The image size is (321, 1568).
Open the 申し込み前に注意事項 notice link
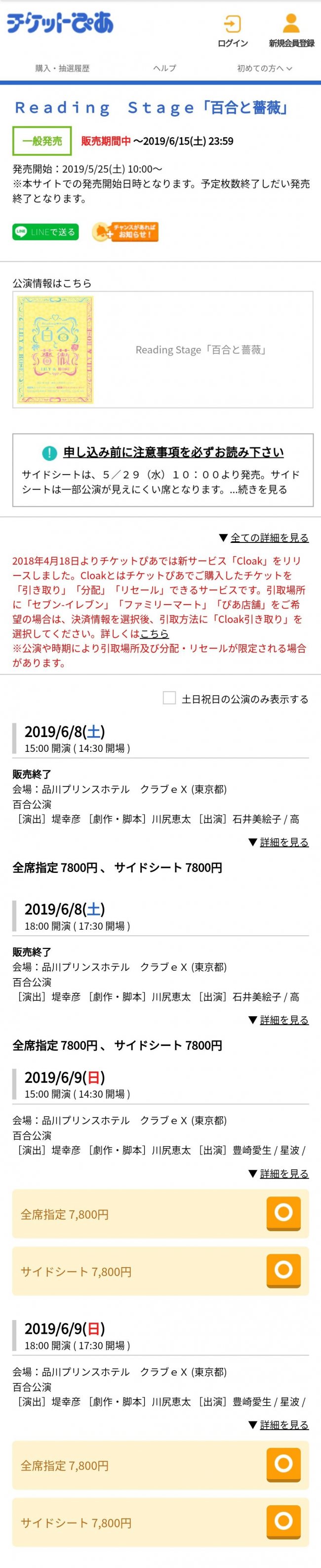(x=173, y=452)
